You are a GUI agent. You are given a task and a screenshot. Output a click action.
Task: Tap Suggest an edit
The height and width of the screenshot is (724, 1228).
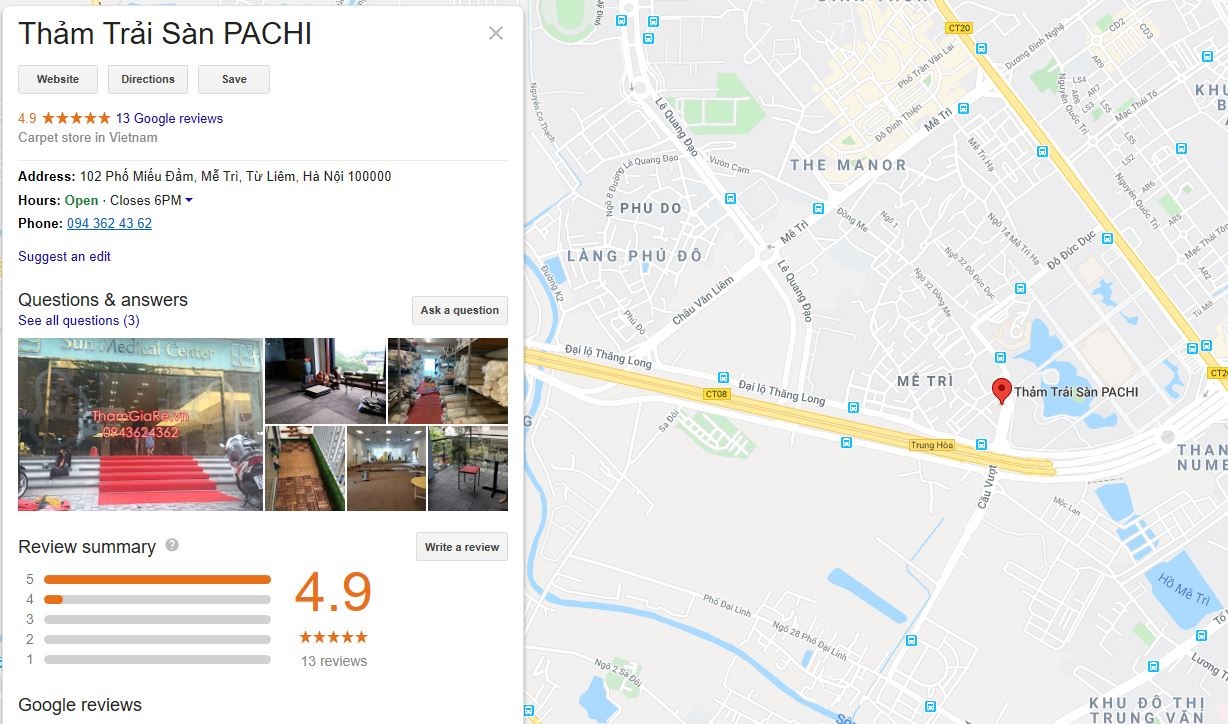[x=64, y=256]
